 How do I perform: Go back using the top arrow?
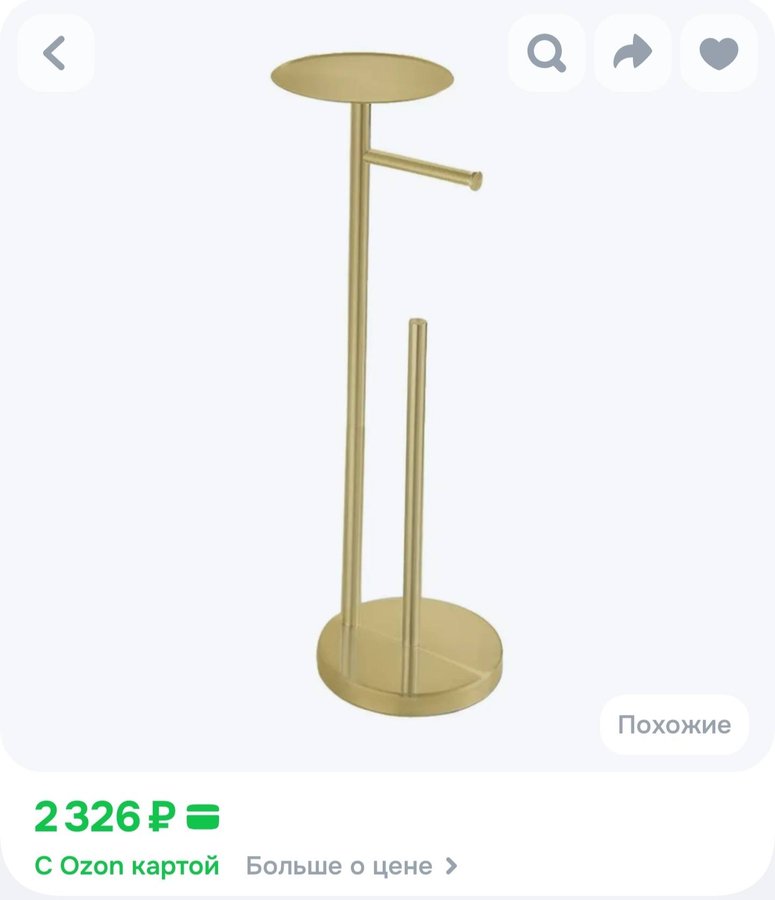pos(56,53)
